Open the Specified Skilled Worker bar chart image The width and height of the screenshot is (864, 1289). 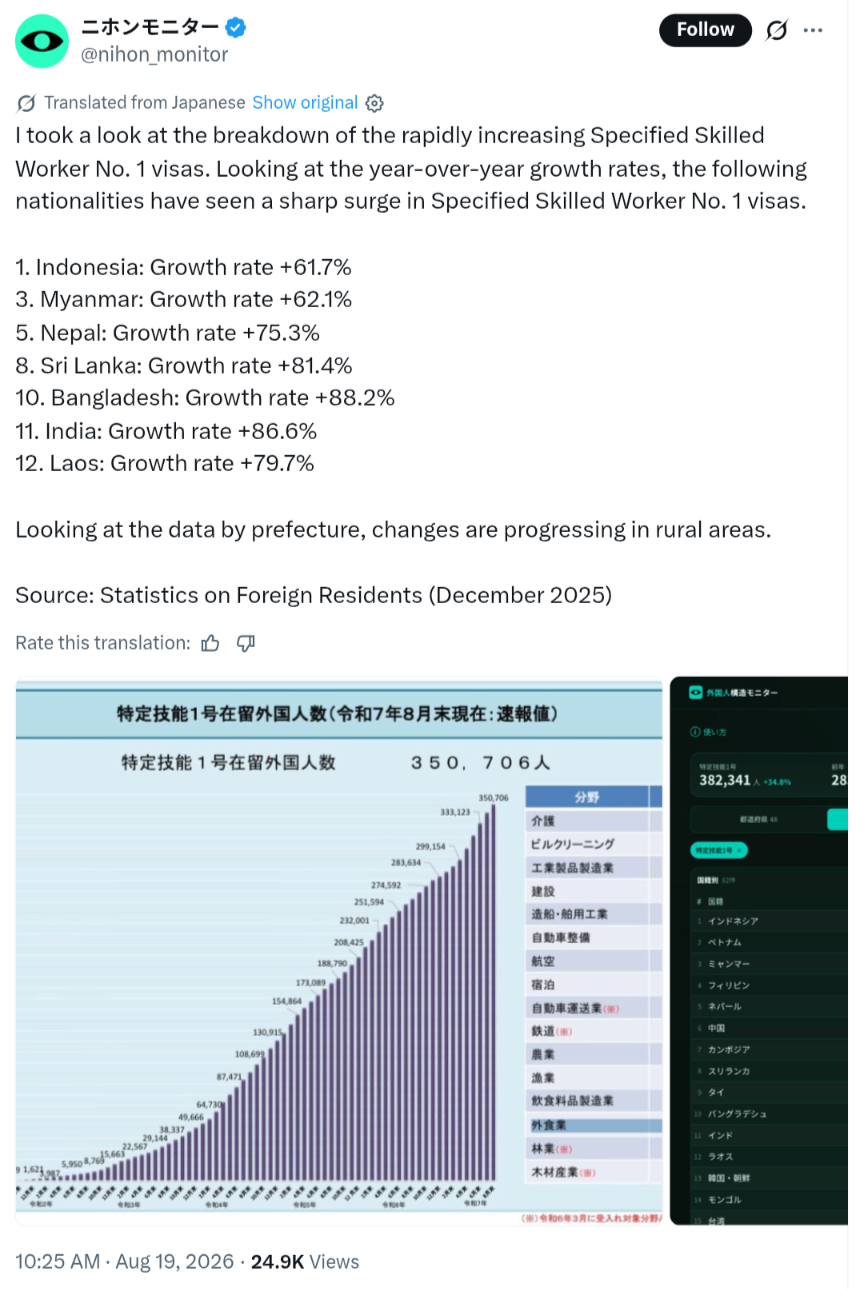point(339,951)
